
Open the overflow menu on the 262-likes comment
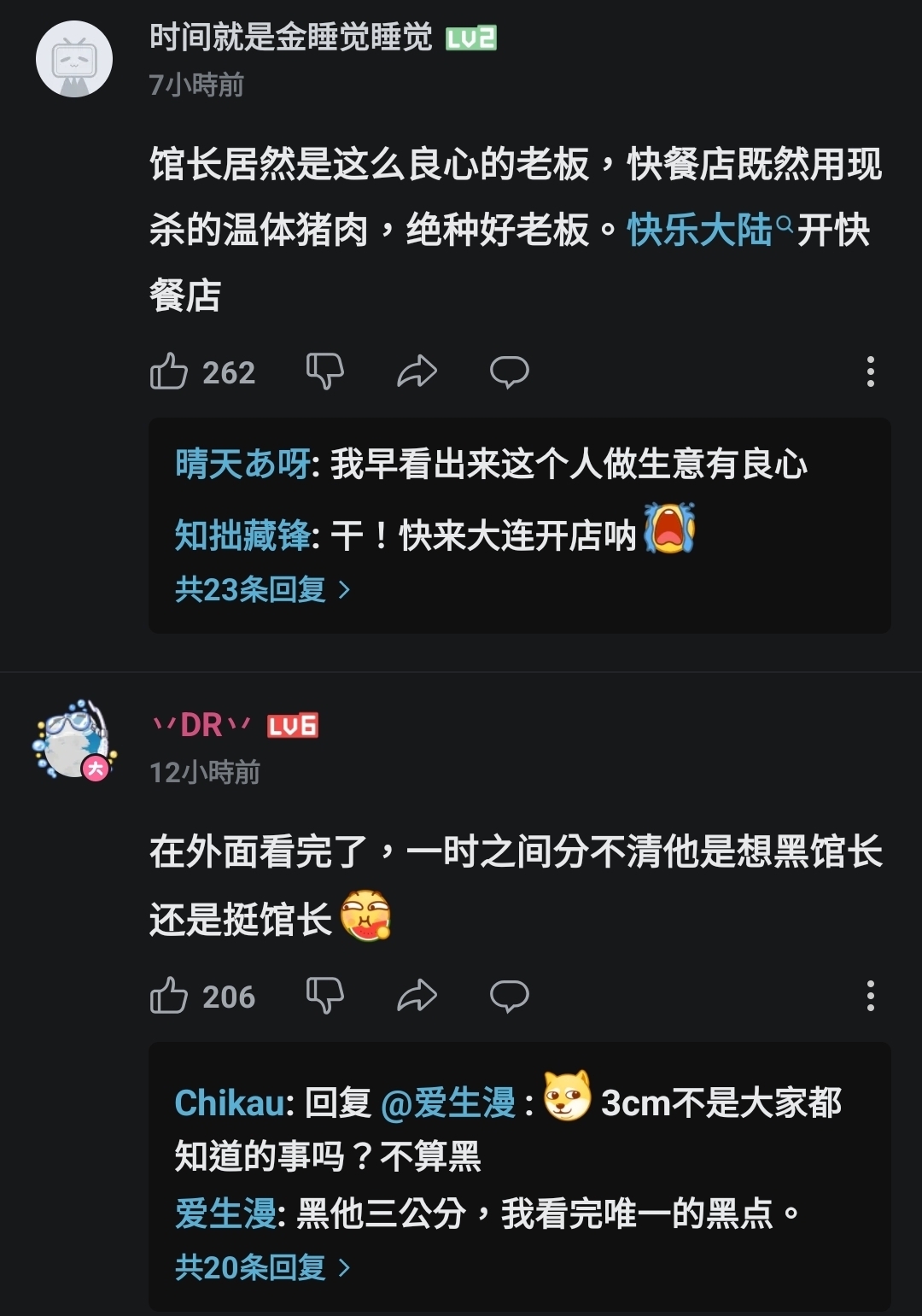870,371
